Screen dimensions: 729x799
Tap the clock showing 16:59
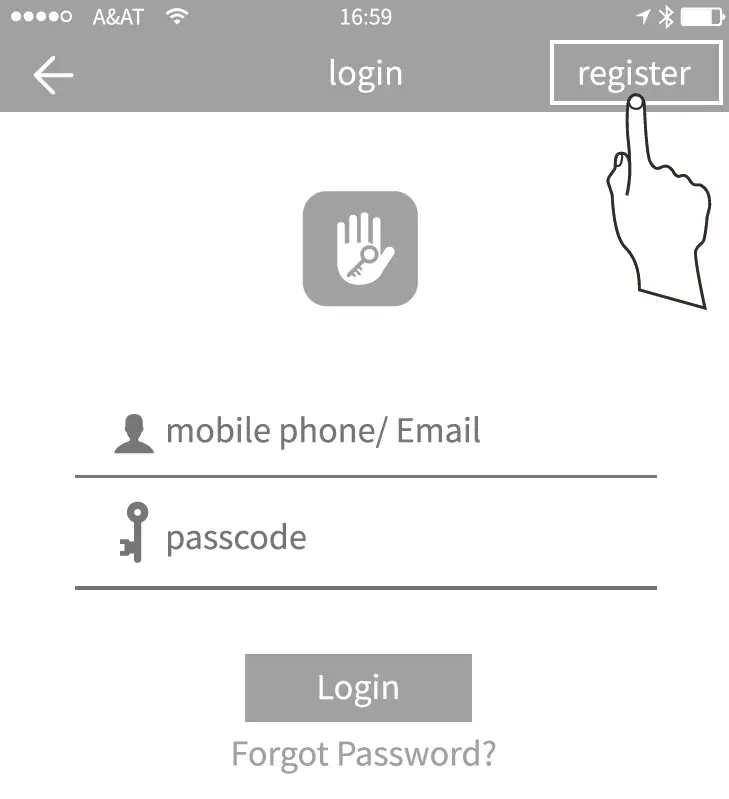tap(365, 15)
